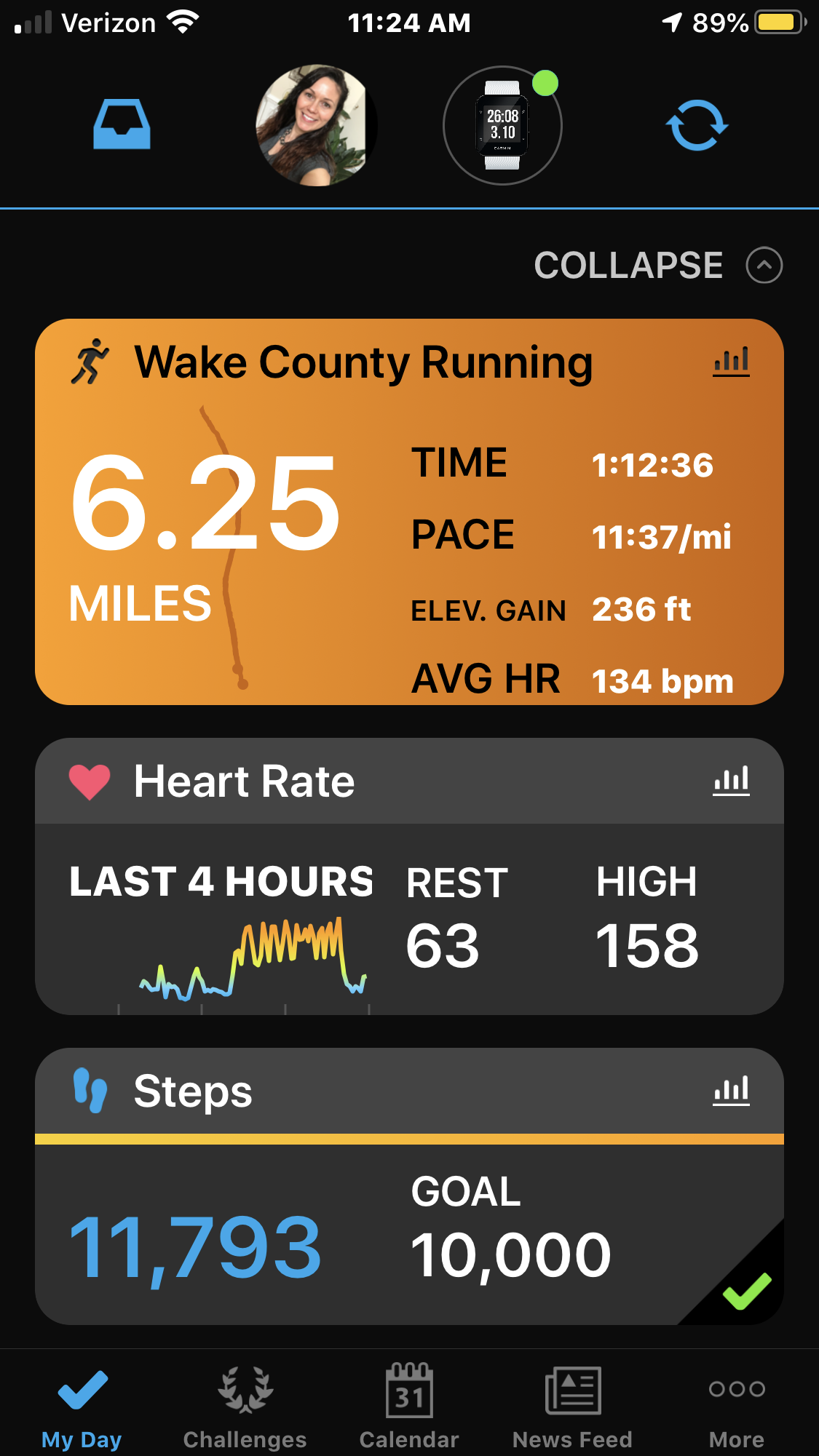Stay on the My Day tab

click(x=82, y=1405)
